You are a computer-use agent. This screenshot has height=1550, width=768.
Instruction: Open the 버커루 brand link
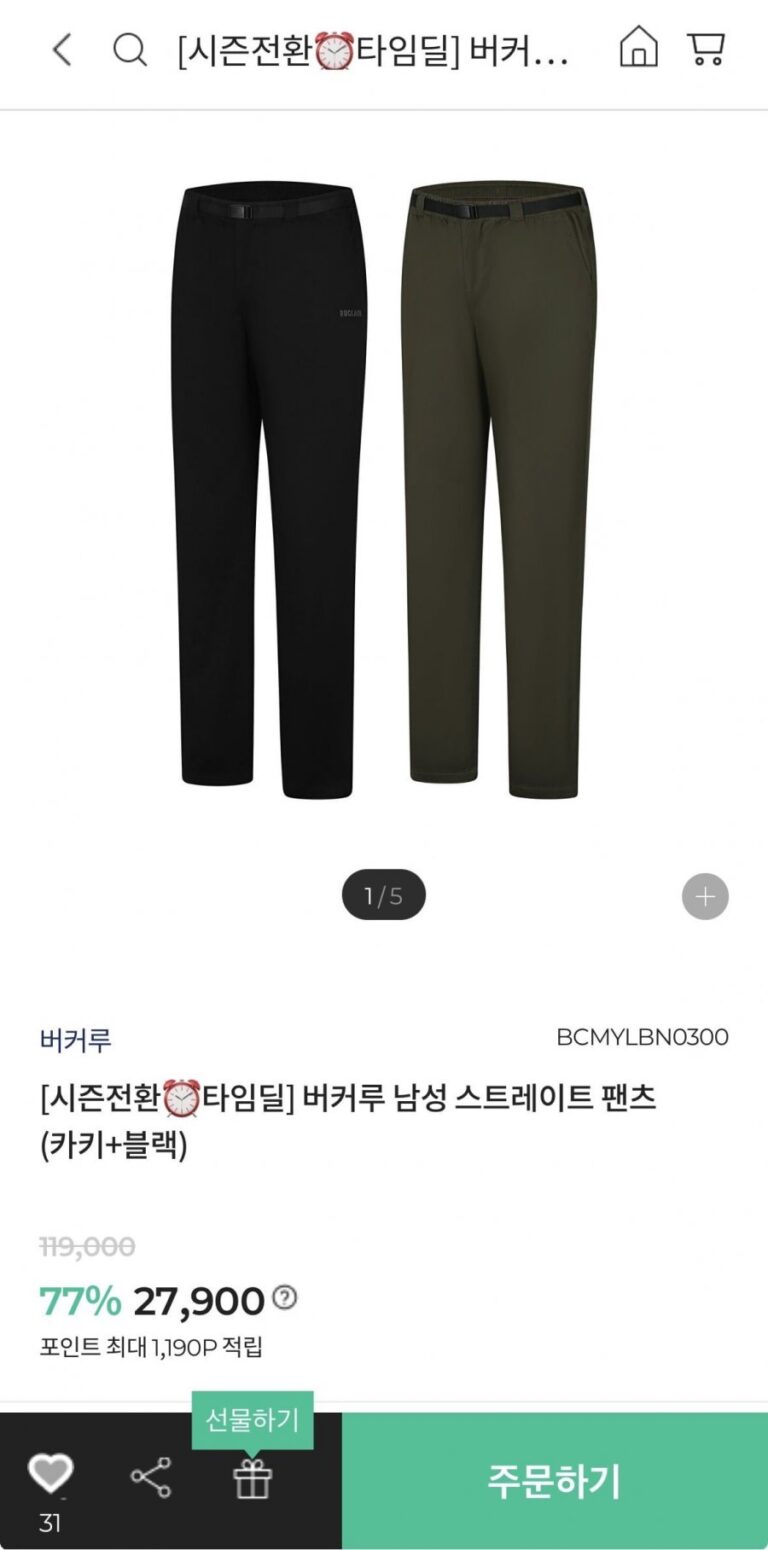[x=76, y=1040]
